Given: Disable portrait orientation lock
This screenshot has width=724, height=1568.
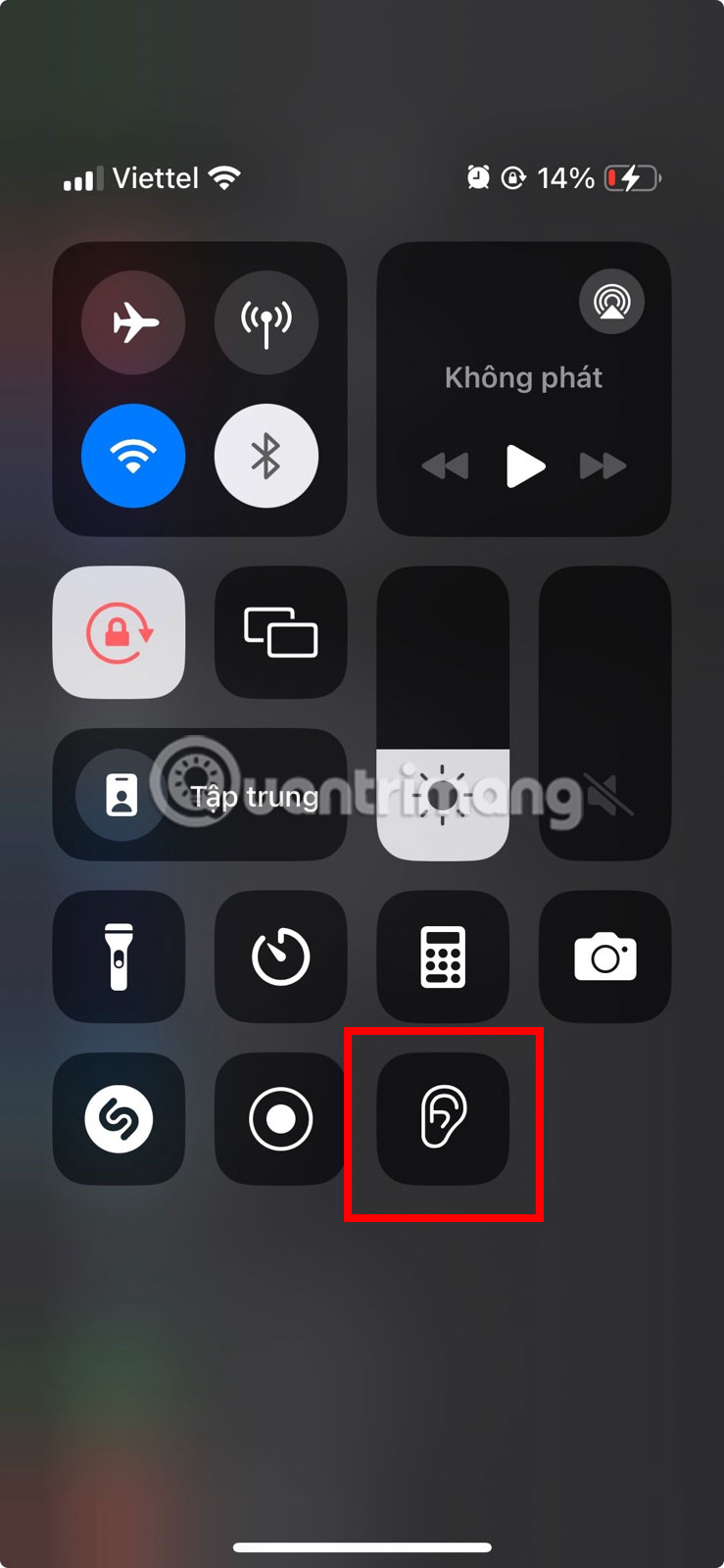Looking at the screenshot, I should pos(119,632).
